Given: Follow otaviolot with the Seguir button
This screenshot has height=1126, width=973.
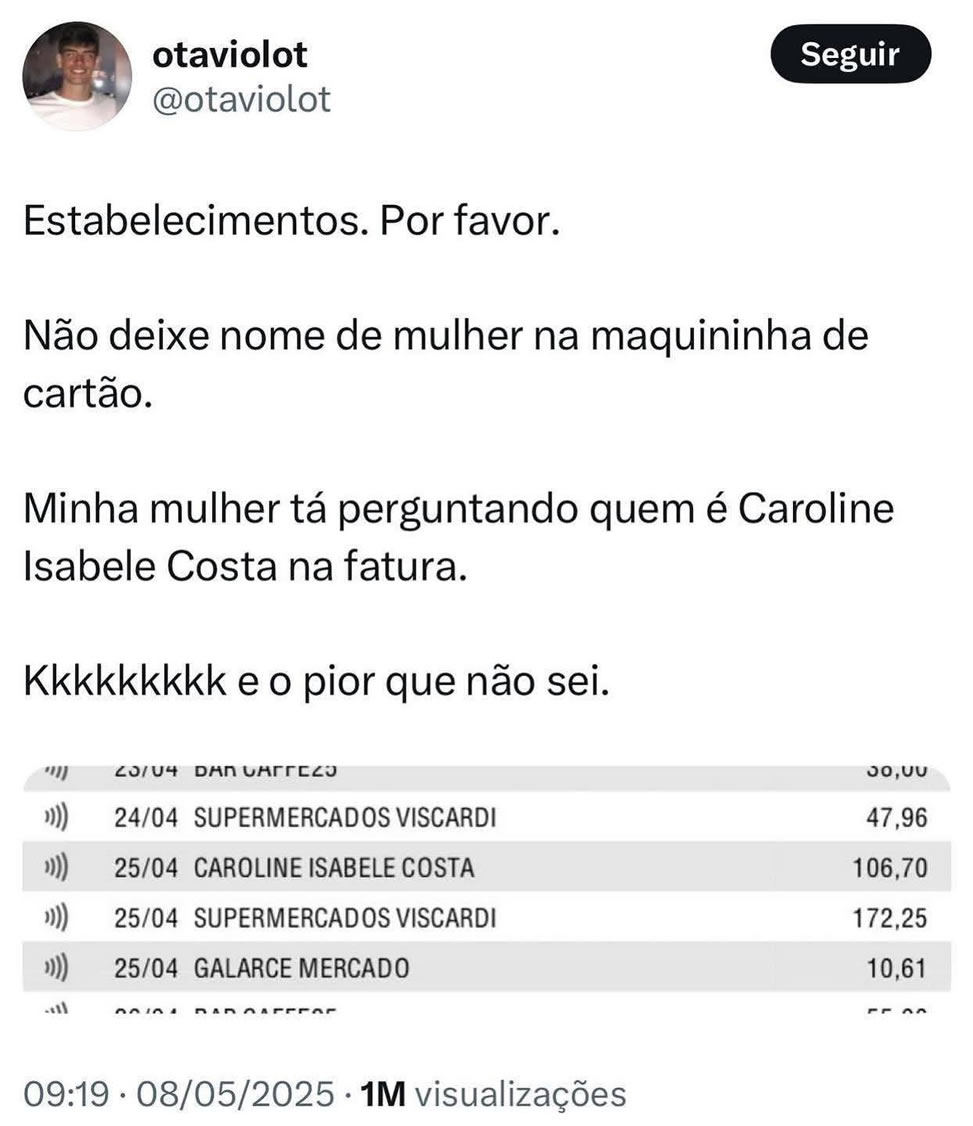Looking at the screenshot, I should [x=850, y=54].
